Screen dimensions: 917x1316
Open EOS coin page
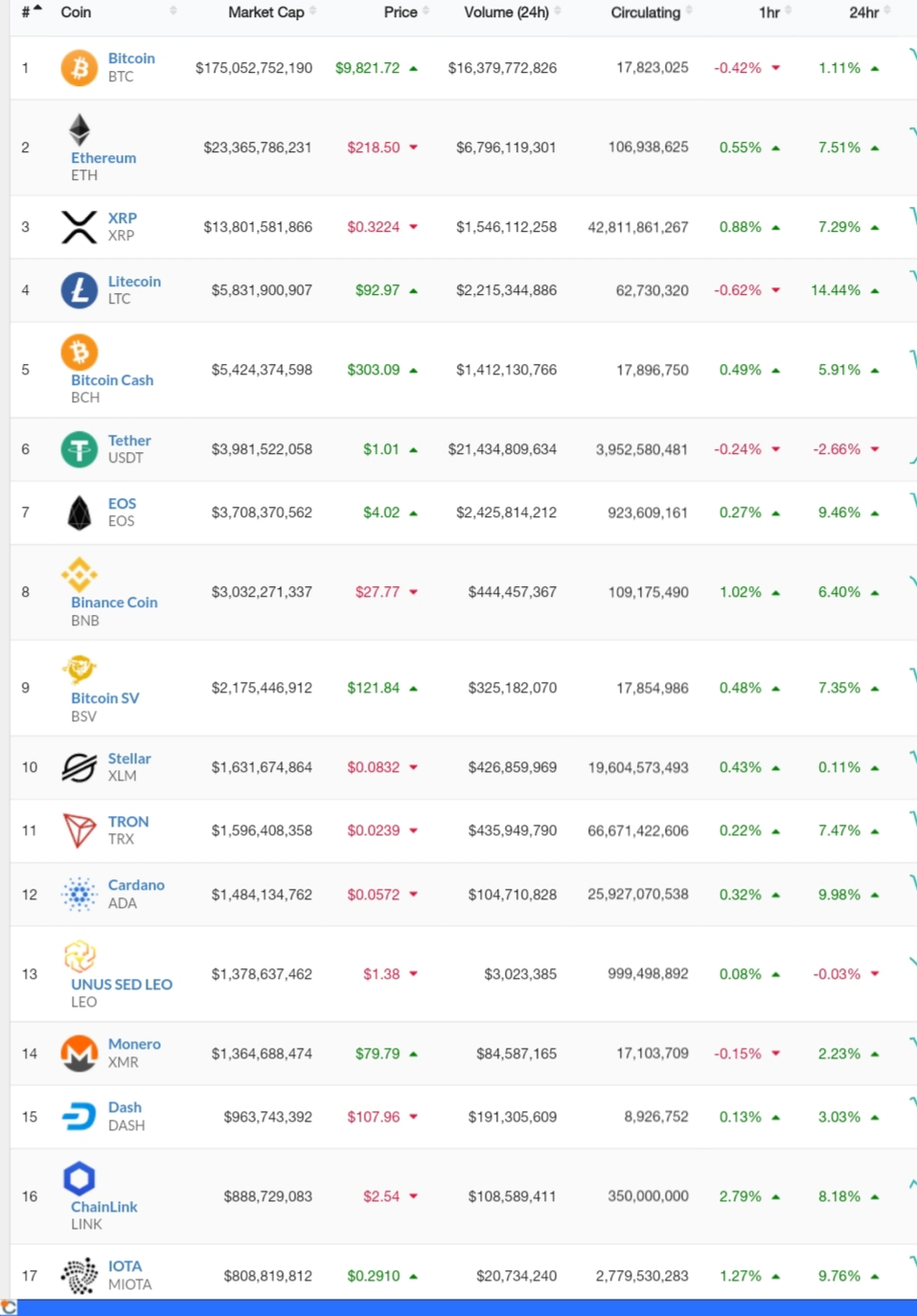pos(122,504)
